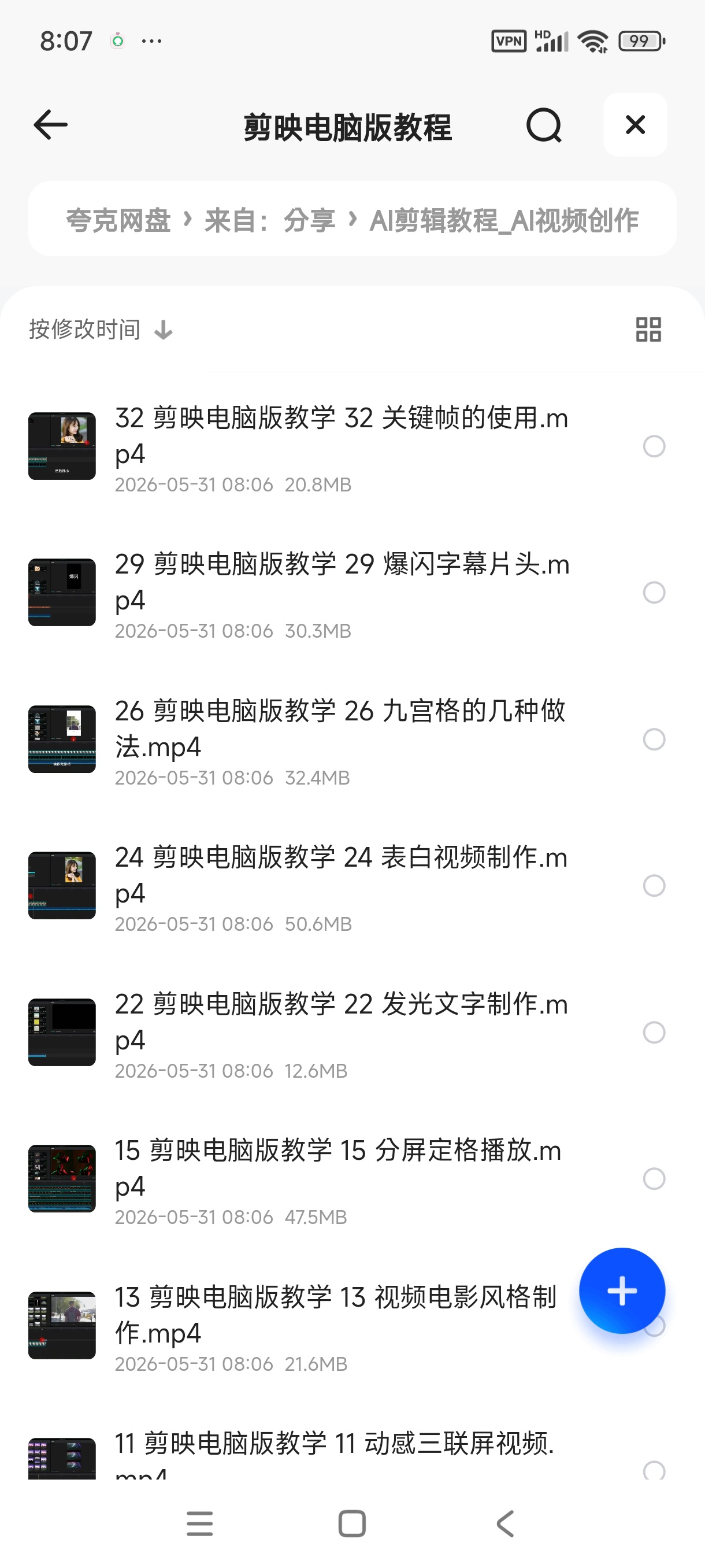The width and height of the screenshot is (705, 1568).
Task: Go back using the top-left arrow
Action: coord(50,125)
